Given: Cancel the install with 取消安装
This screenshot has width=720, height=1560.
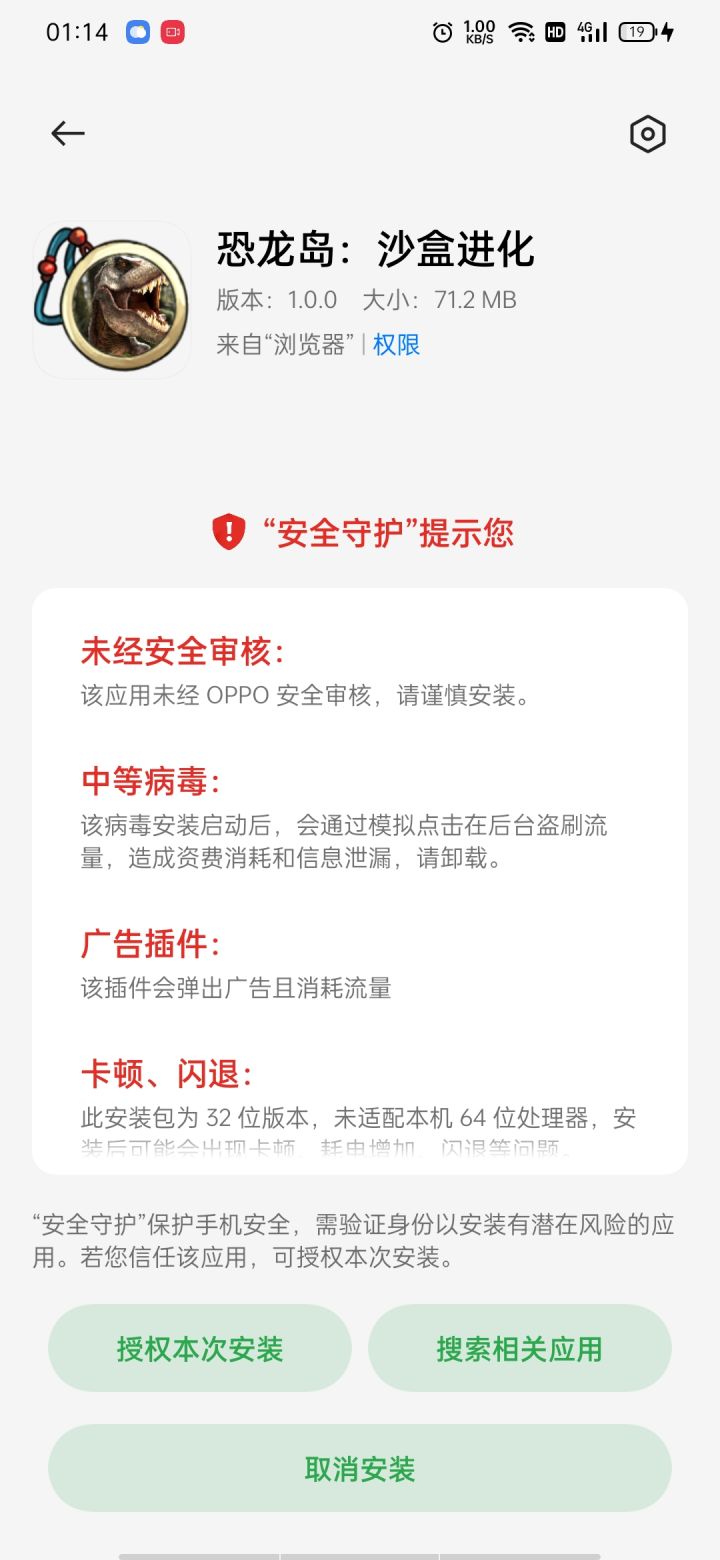Looking at the screenshot, I should (360, 1468).
